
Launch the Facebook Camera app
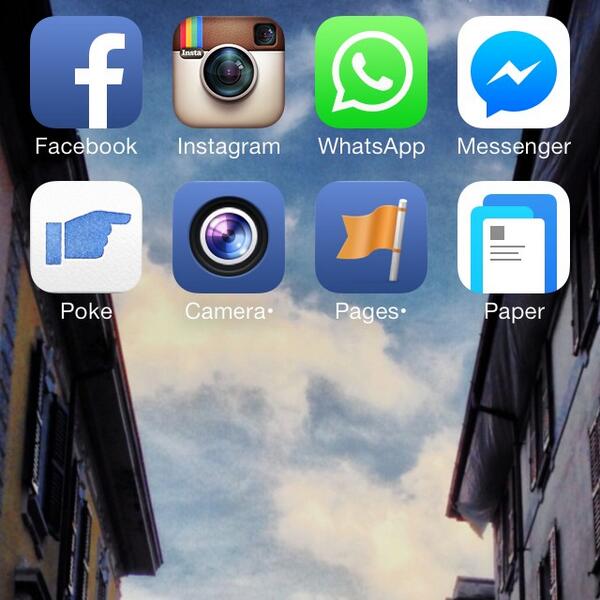[x=228, y=237]
